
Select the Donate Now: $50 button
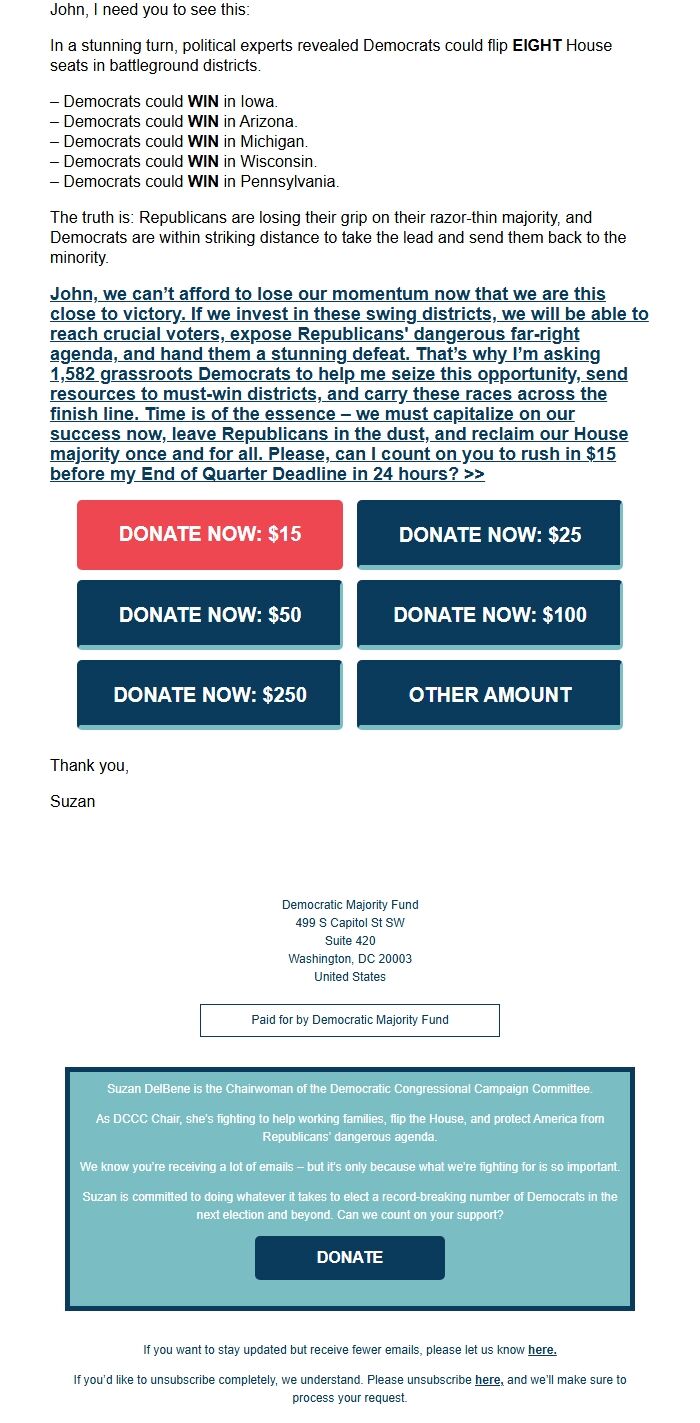[210, 615]
